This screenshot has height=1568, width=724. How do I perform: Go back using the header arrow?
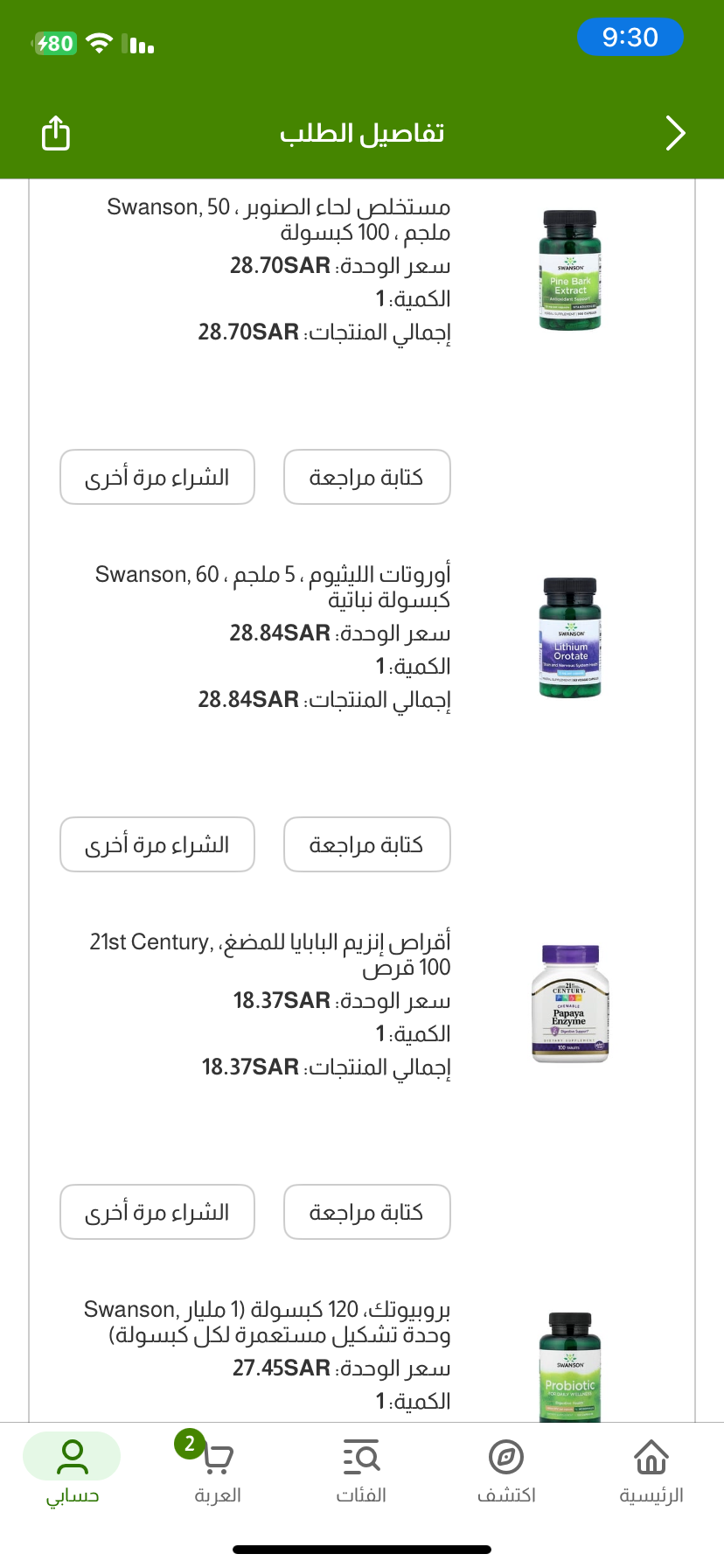(675, 133)
